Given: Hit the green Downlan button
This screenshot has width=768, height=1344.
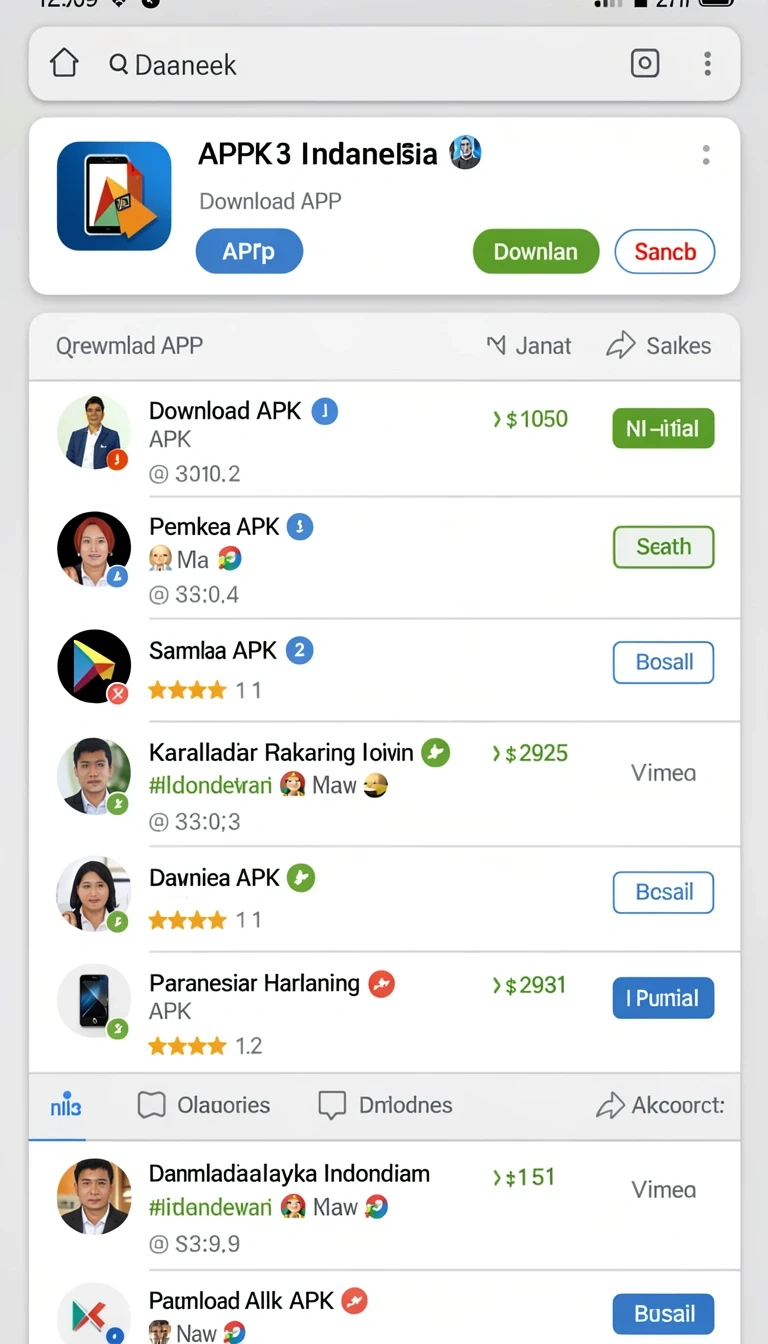Looking at the screenshot, I should pos(536,251).
